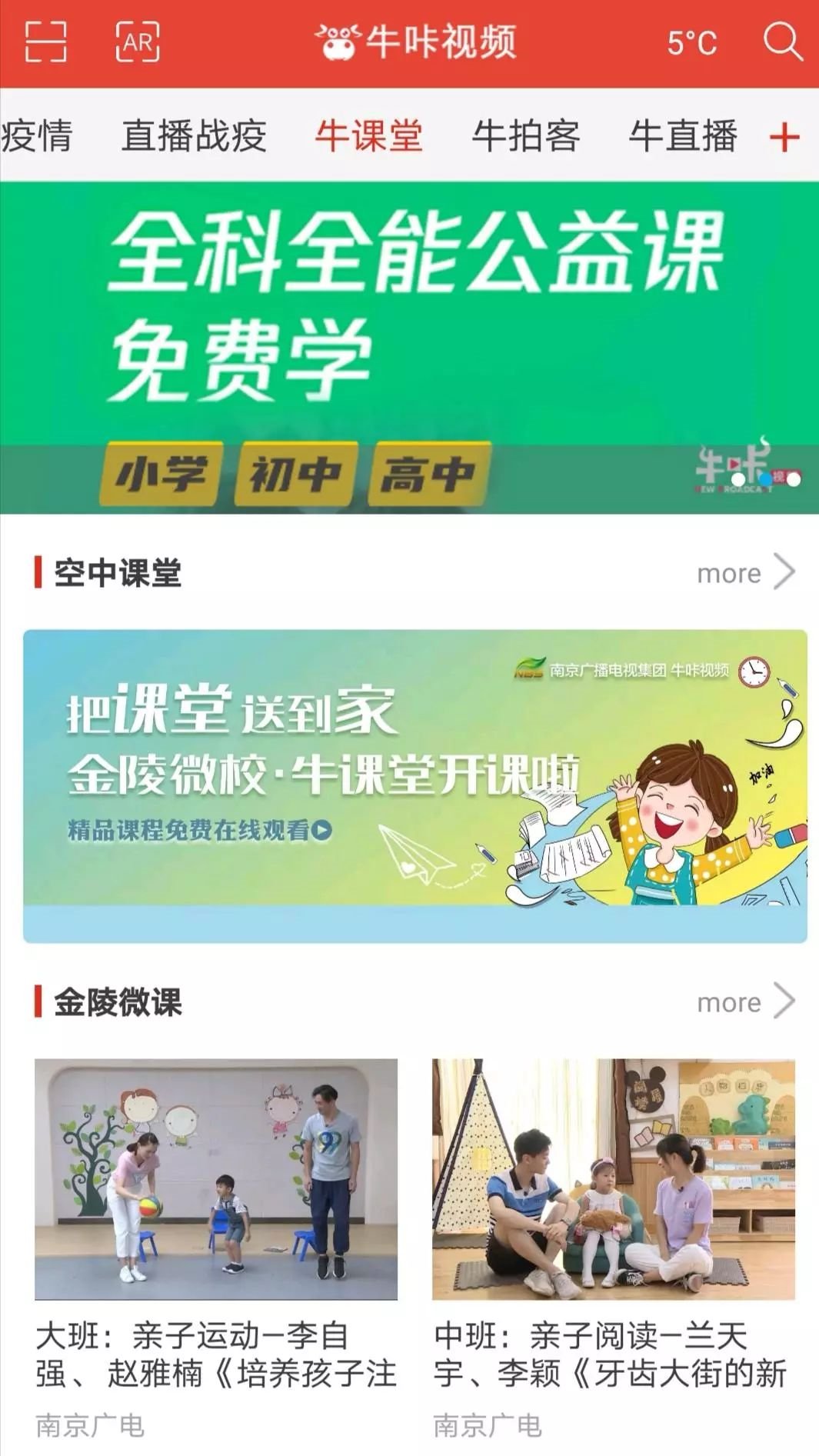Check the 5°C weather display

coord(691,43)
